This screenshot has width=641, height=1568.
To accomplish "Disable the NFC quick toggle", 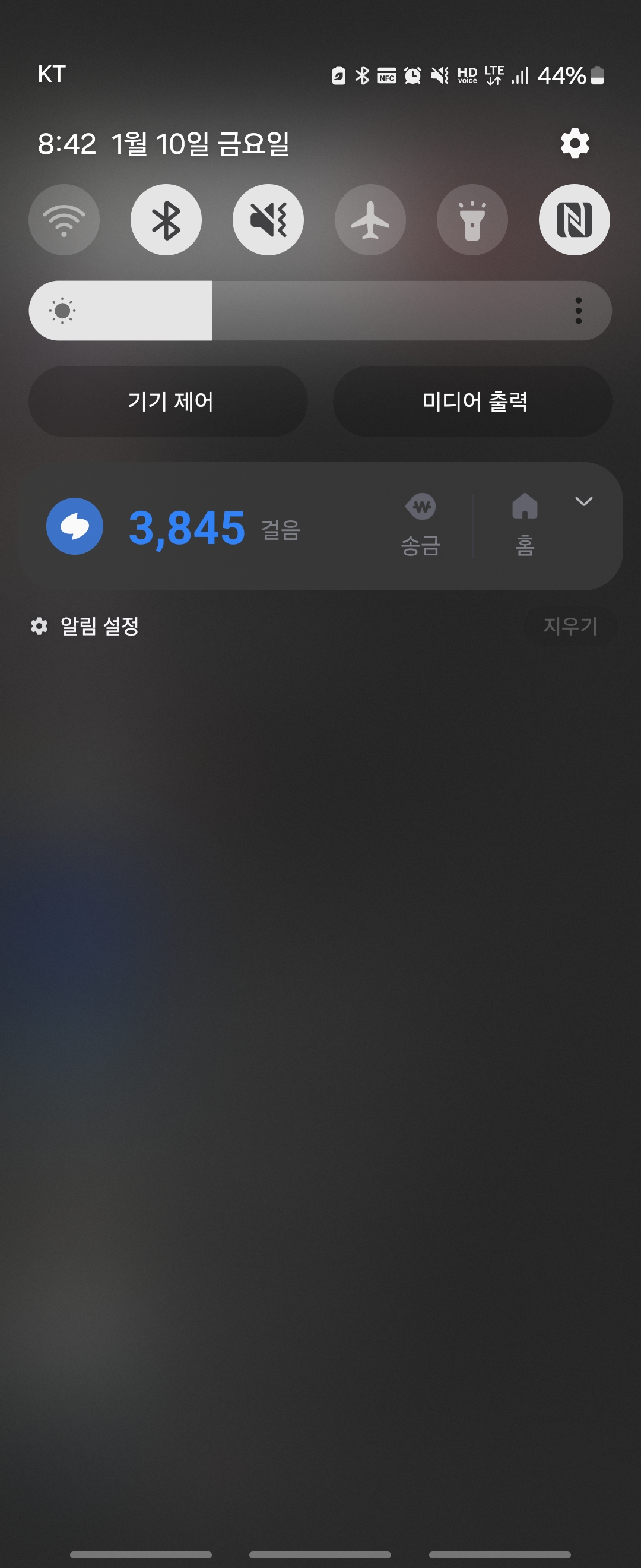I will [574, 220].
